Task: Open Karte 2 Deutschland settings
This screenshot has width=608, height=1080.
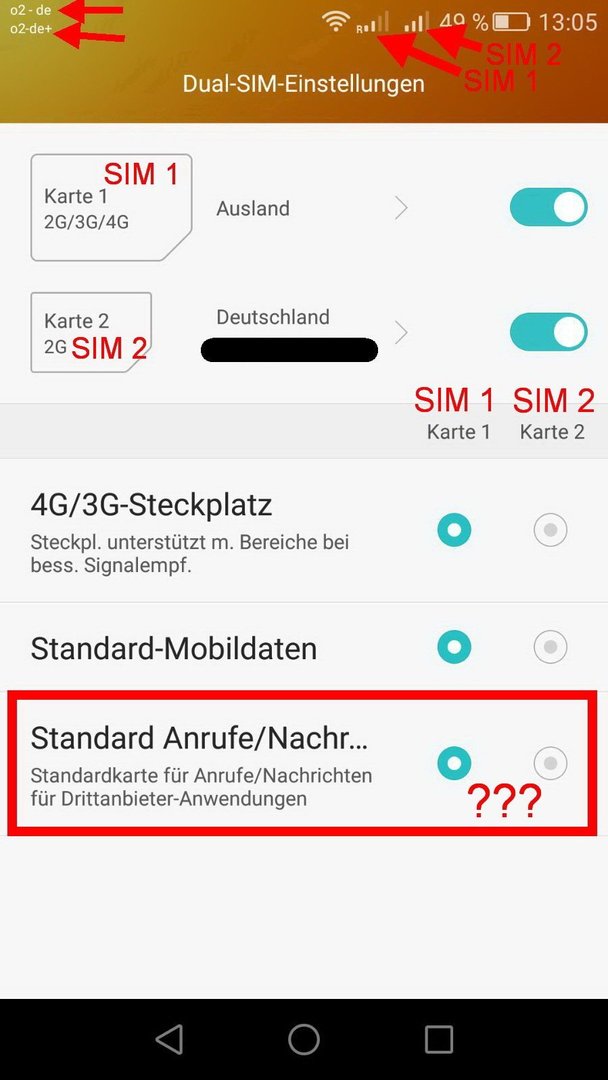Action: coord(300,330)
